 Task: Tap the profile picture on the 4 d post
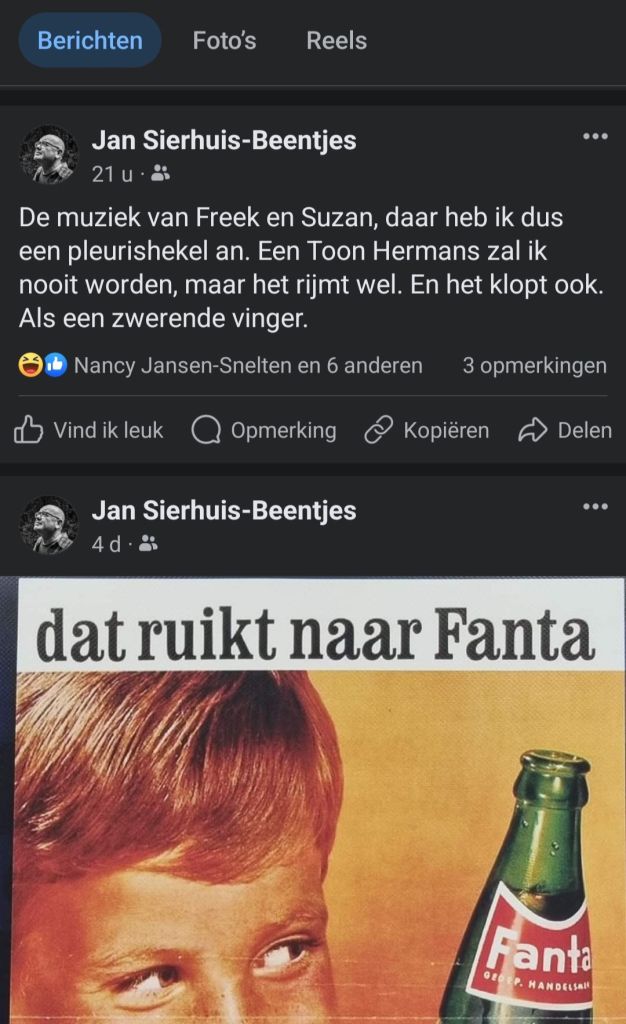coord(49,524)
